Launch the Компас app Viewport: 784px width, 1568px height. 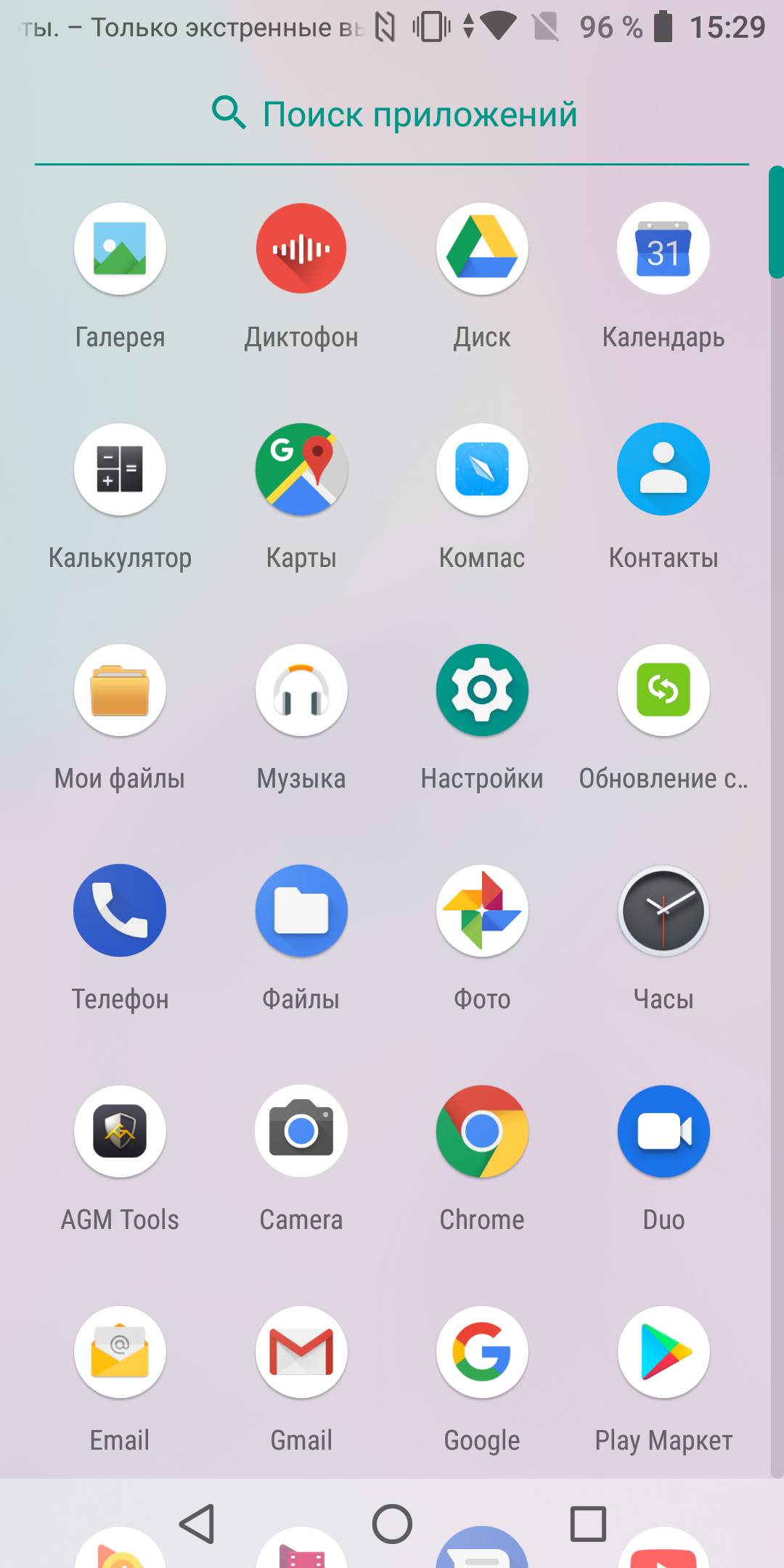[x=482, y=470]
